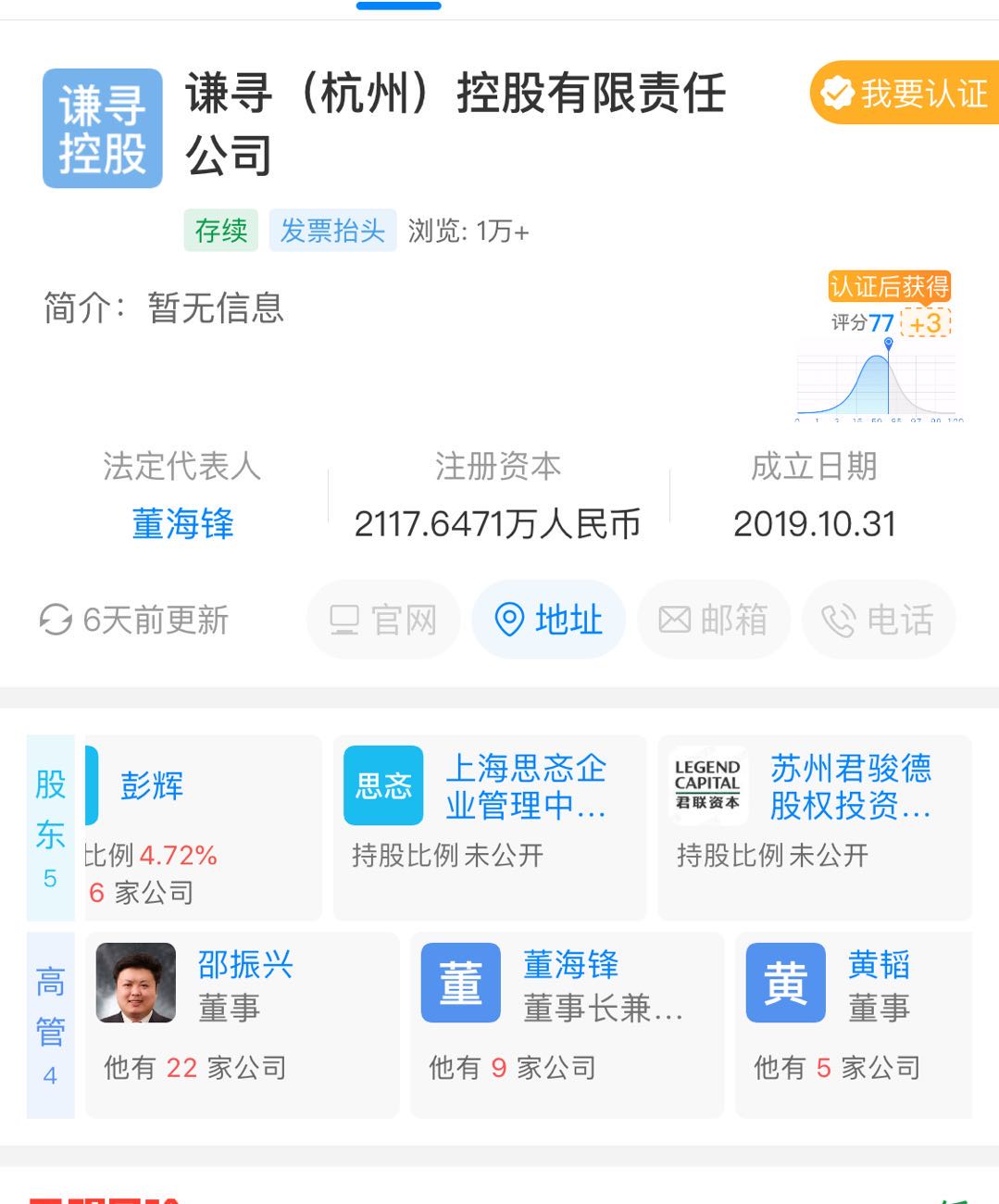The image size is (999, 1204).
Task: View executive 董海锋 chairman card
Action: click(566, 1023)
